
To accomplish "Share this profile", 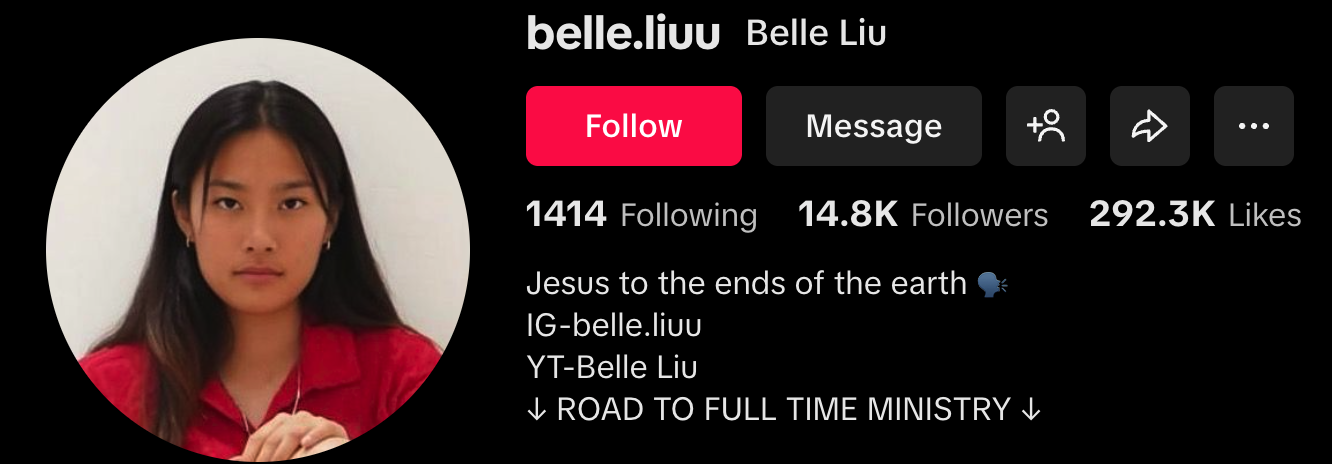I will [1149, 126].
